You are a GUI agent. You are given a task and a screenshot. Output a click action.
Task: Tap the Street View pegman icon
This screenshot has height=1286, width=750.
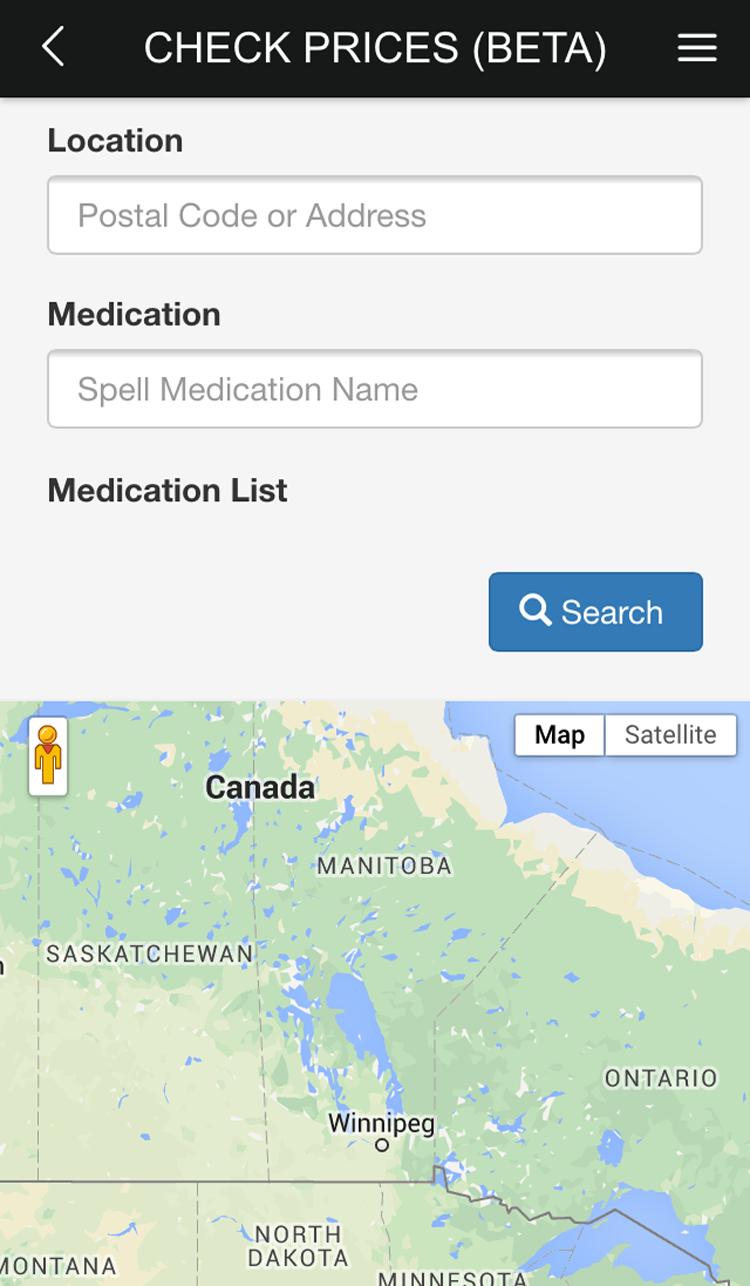point(48,756)
